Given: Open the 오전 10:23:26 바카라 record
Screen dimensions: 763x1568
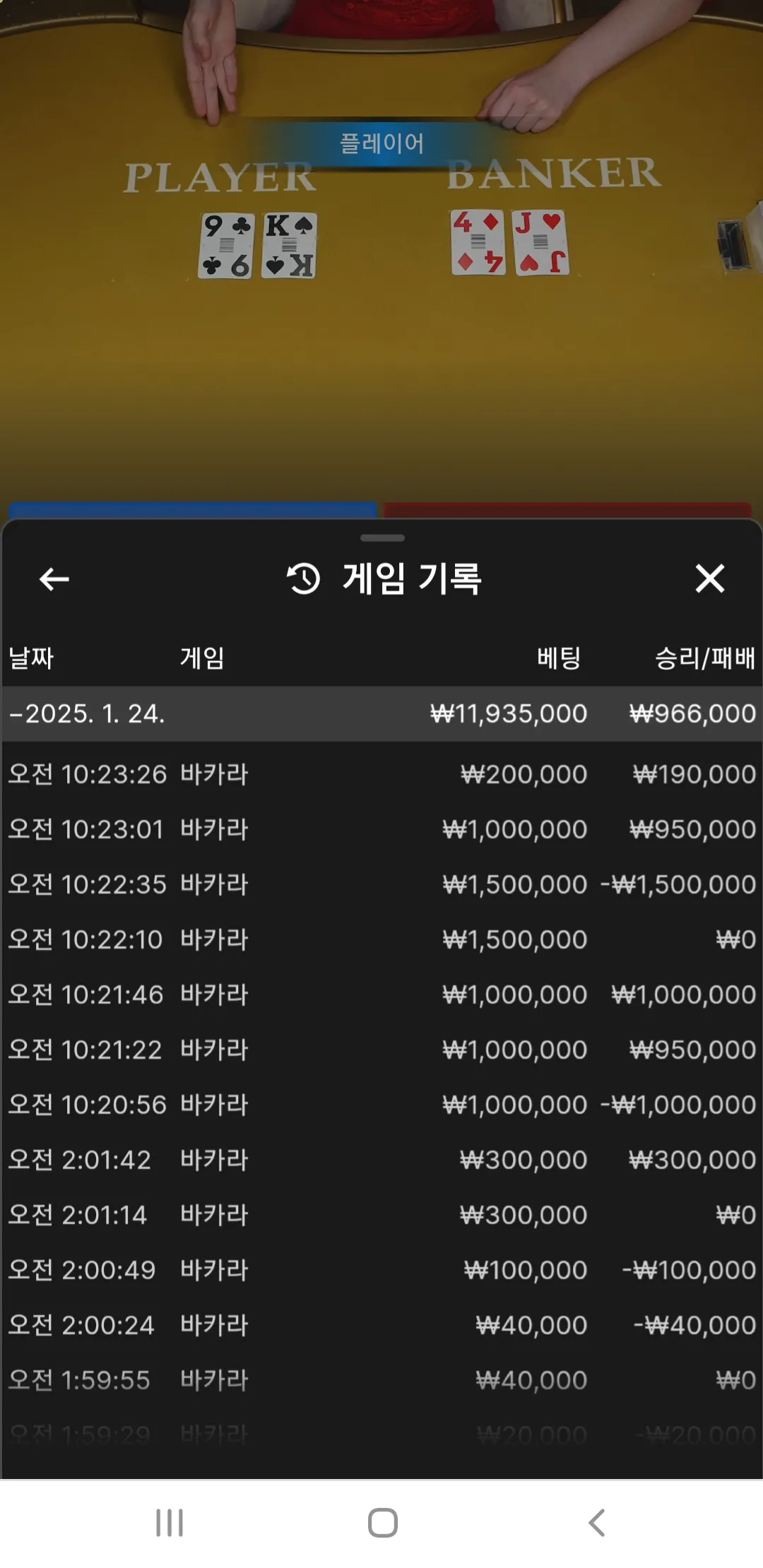Looking at the screenshot, I should point(381,774).
